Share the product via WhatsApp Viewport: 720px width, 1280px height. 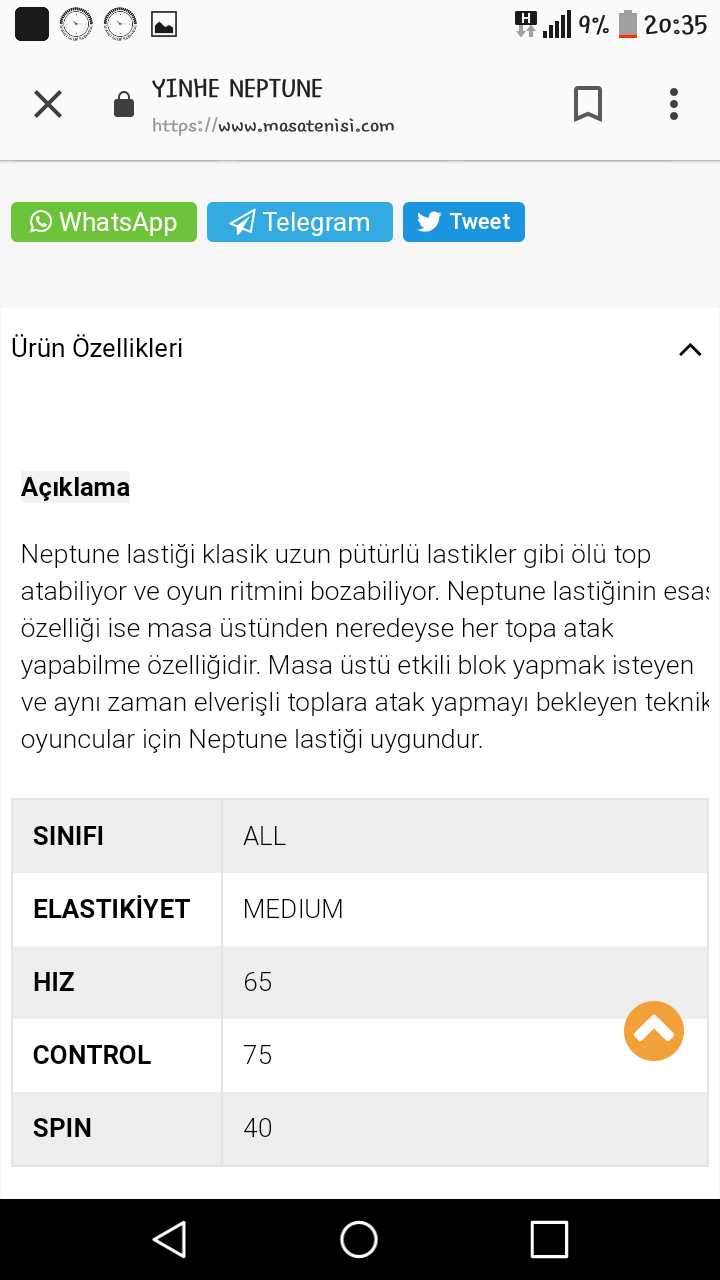tap(104, 222)
